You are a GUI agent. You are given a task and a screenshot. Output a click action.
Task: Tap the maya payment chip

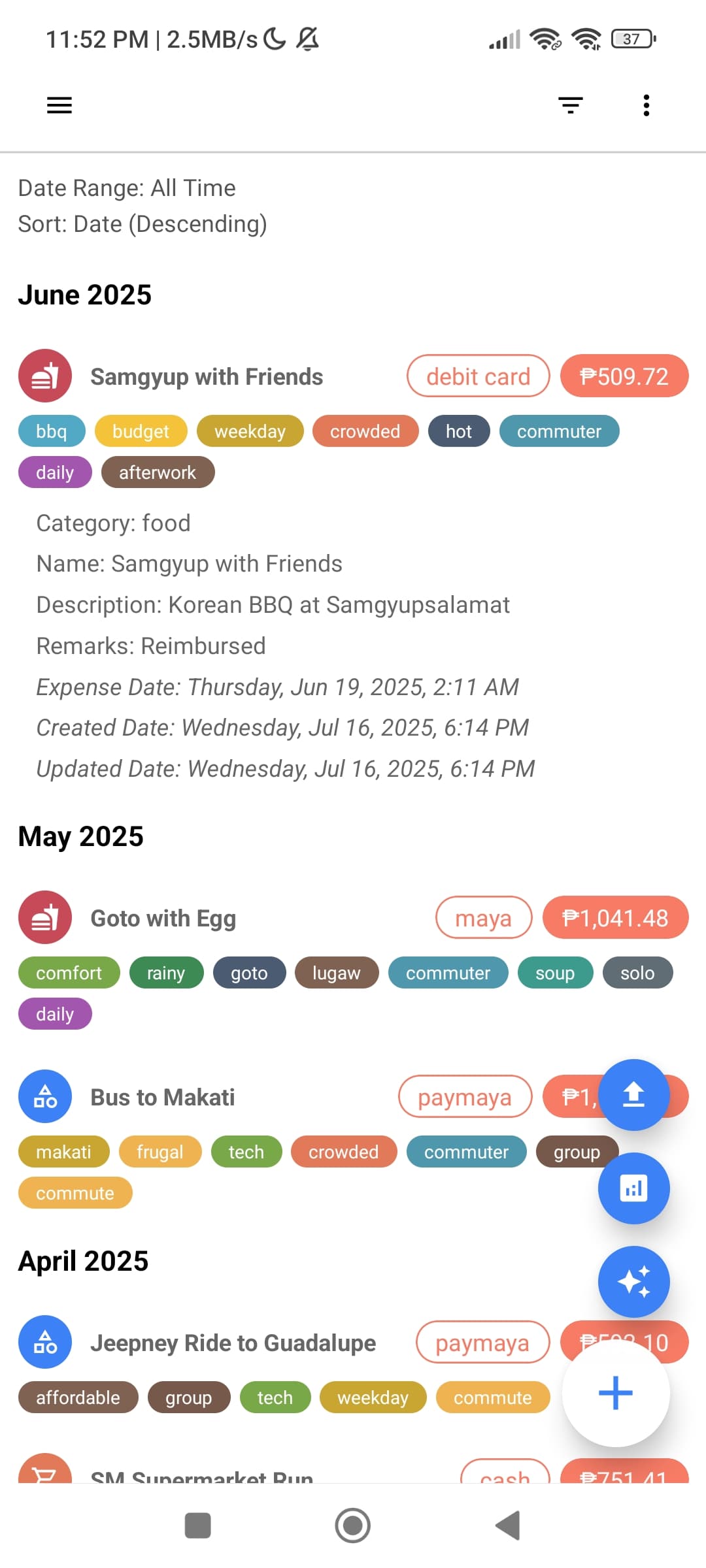(x=483, y=918)
